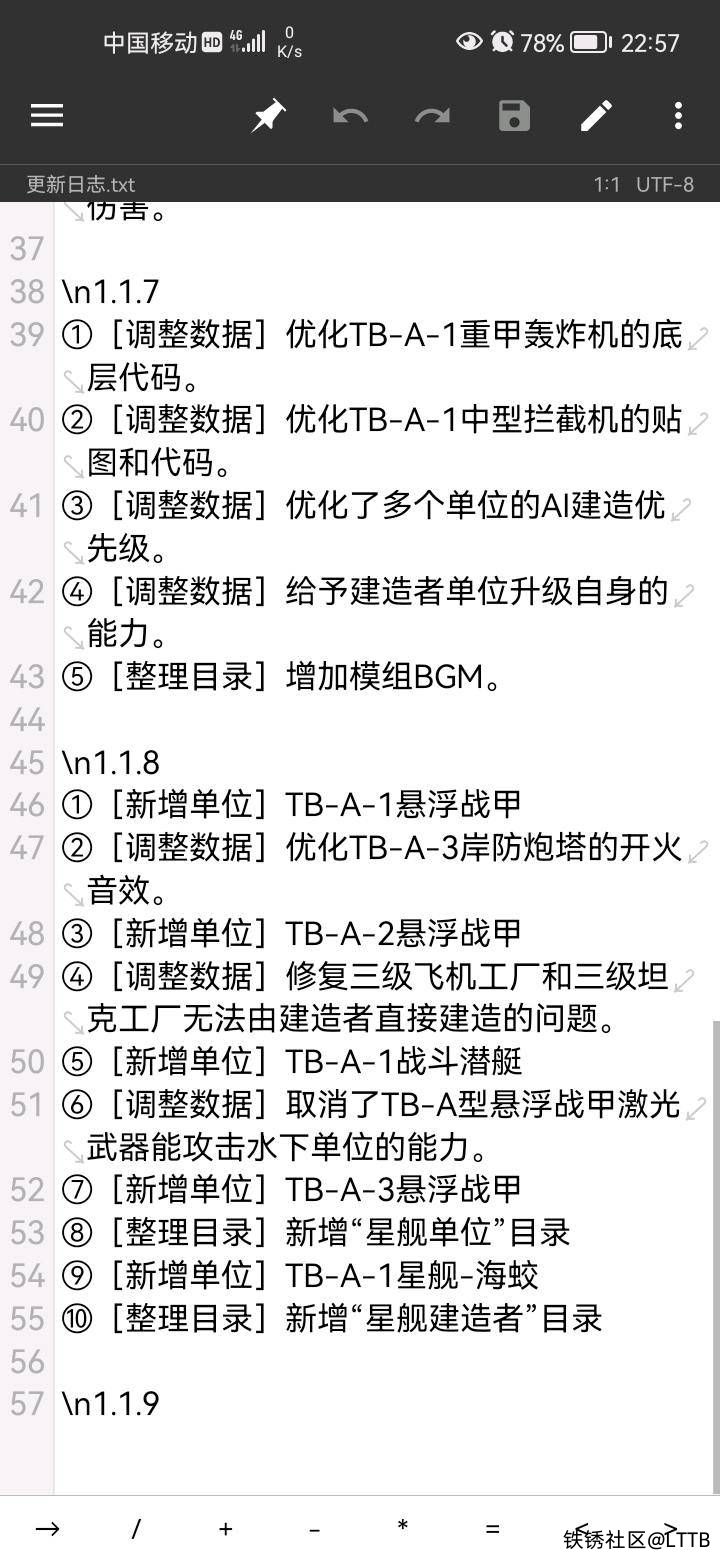Screen dimensions: 720x1560
Task: Undo the last edit
Action: tap(350, 116)
